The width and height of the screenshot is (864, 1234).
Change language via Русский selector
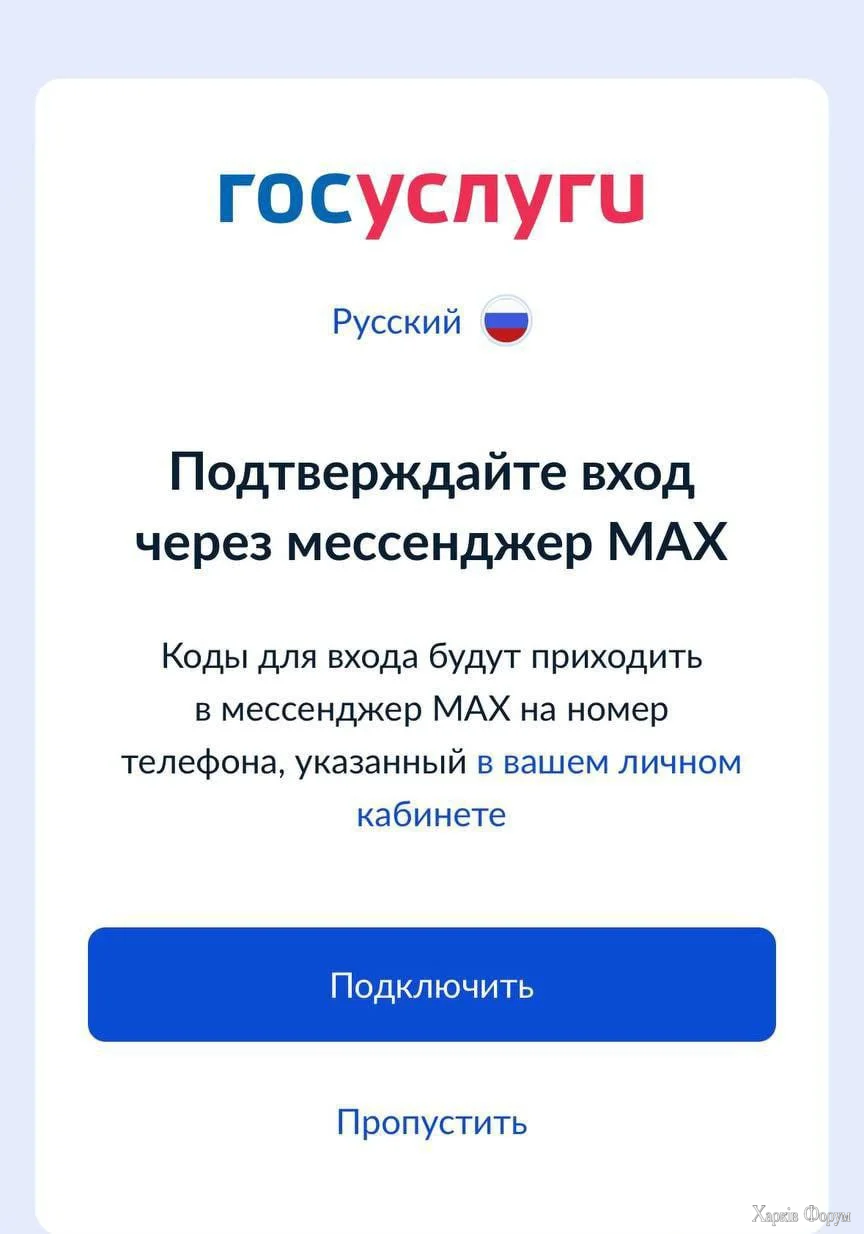pos(431,323)
